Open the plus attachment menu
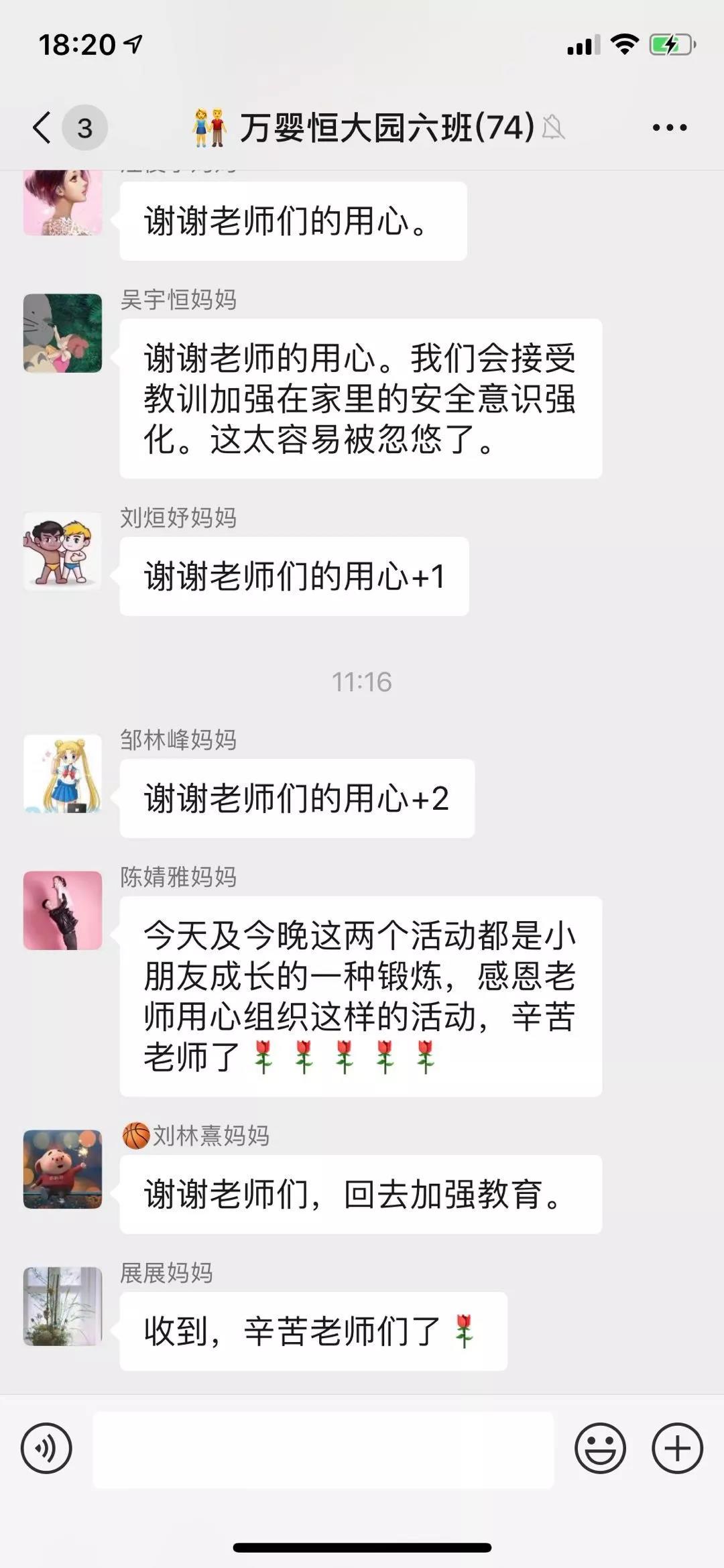 (677, 1448)
